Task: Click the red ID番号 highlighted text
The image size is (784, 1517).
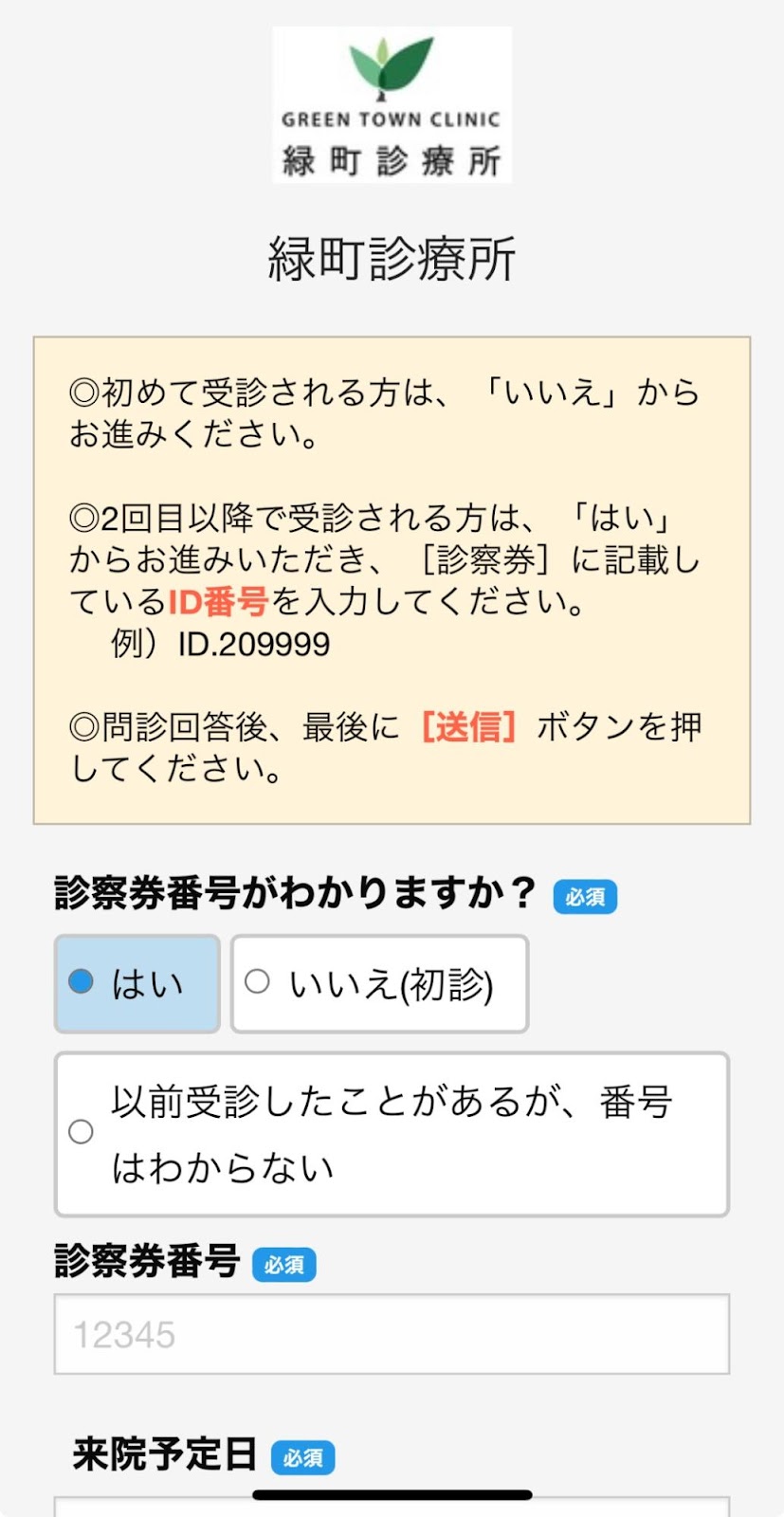Action: pyautogui.click(x=216, y=602)
